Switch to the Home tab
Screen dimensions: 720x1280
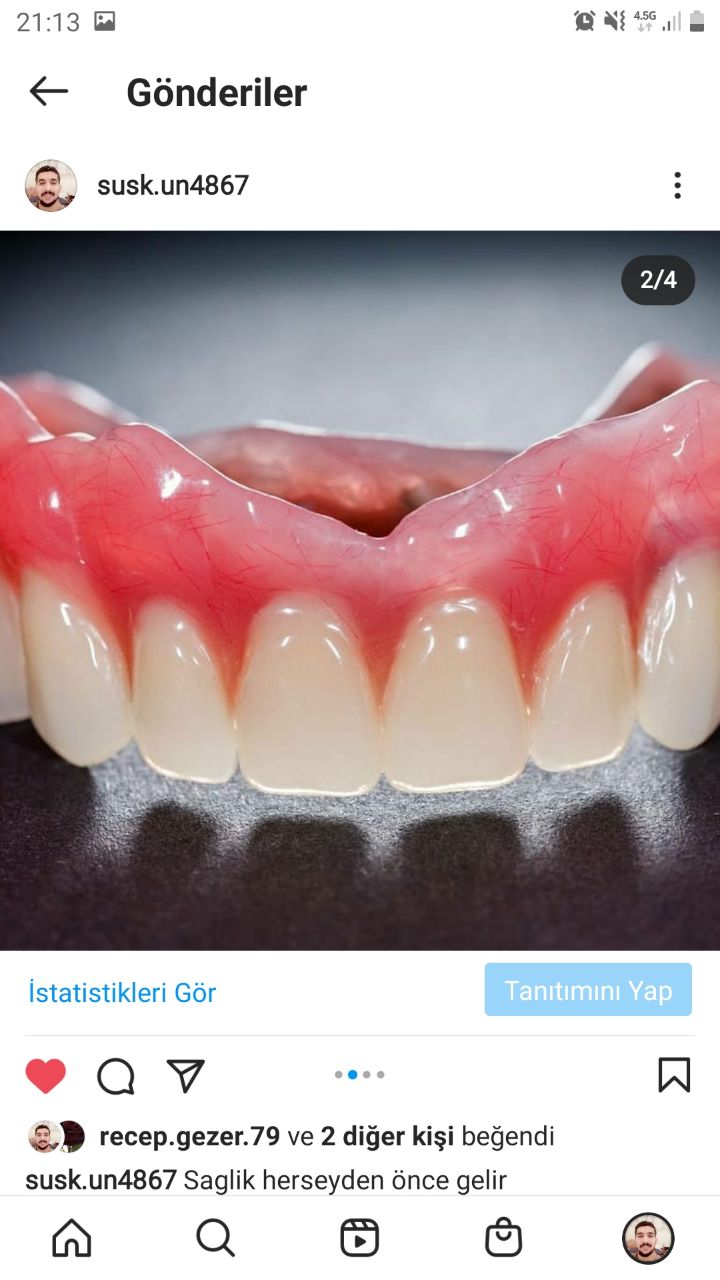pyautogui.click(x=71, y=1238)
